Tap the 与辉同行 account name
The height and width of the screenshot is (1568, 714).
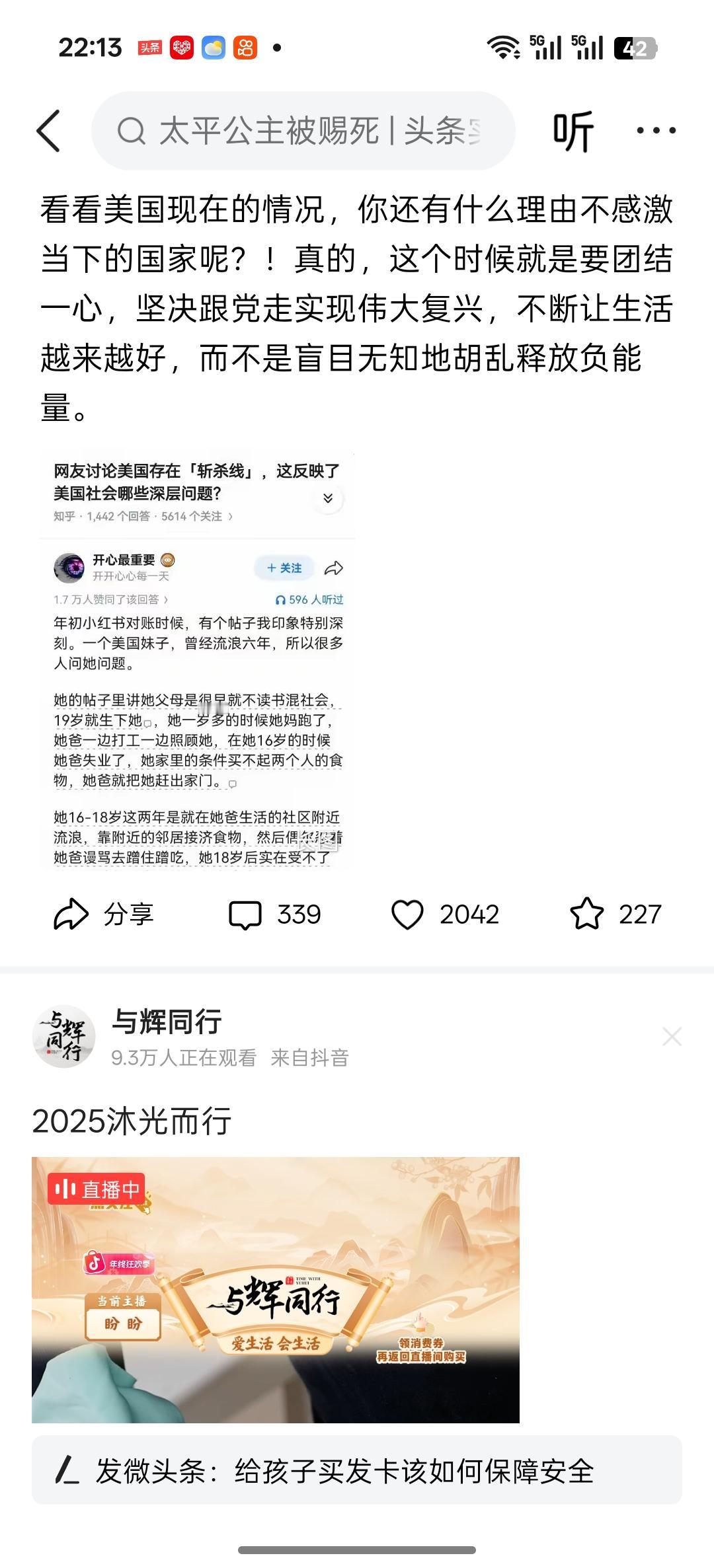[167, 1024]
